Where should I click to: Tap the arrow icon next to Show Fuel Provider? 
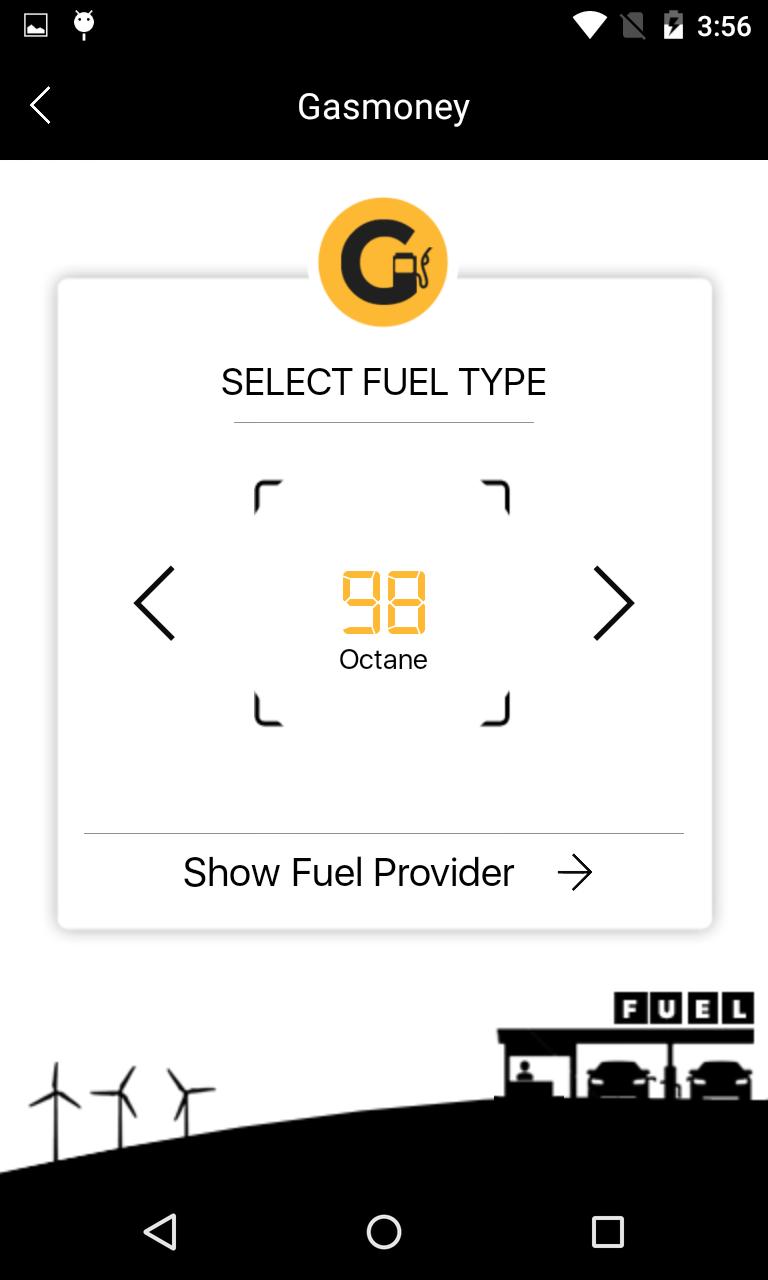(x=575, y=872)
